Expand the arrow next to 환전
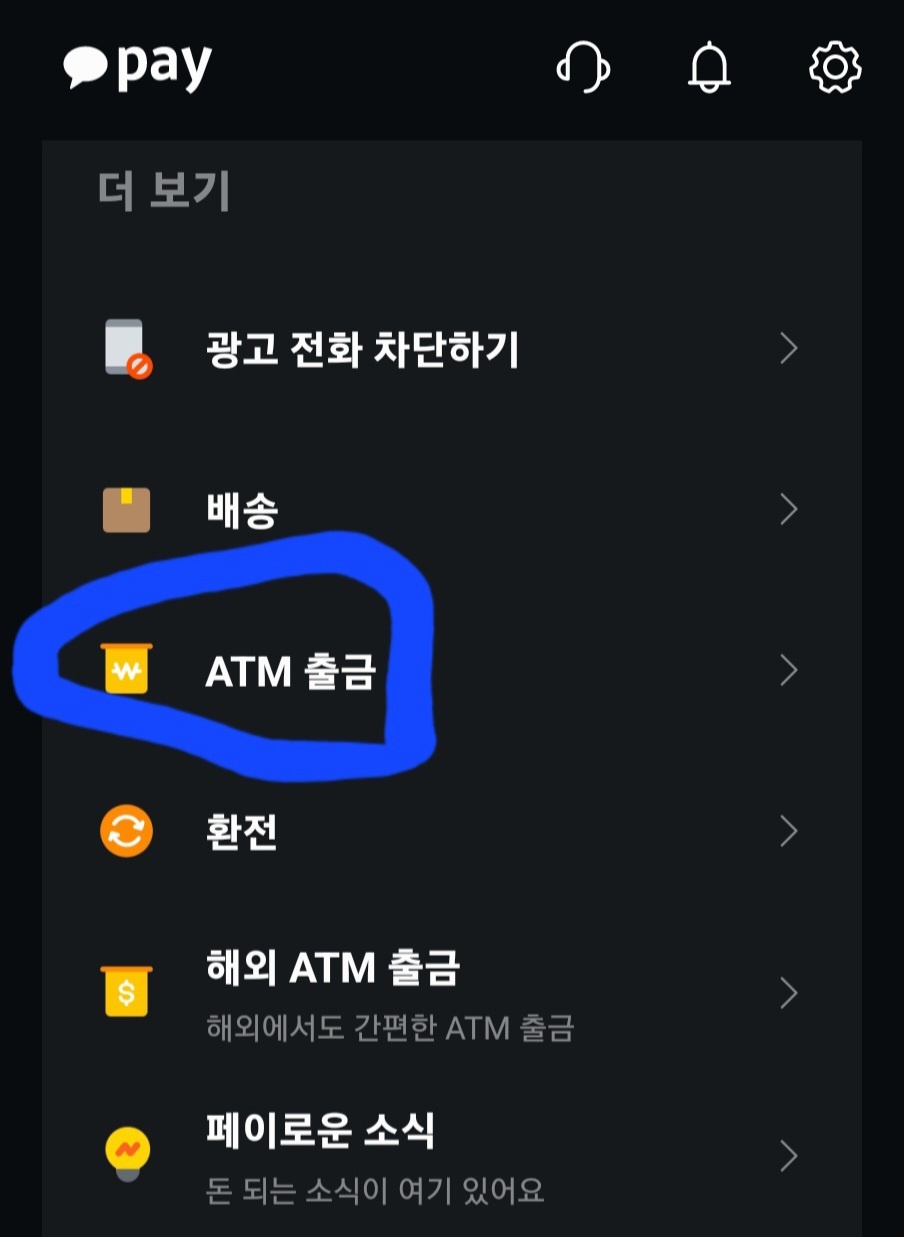904x1237 pixels. (789, 831)
